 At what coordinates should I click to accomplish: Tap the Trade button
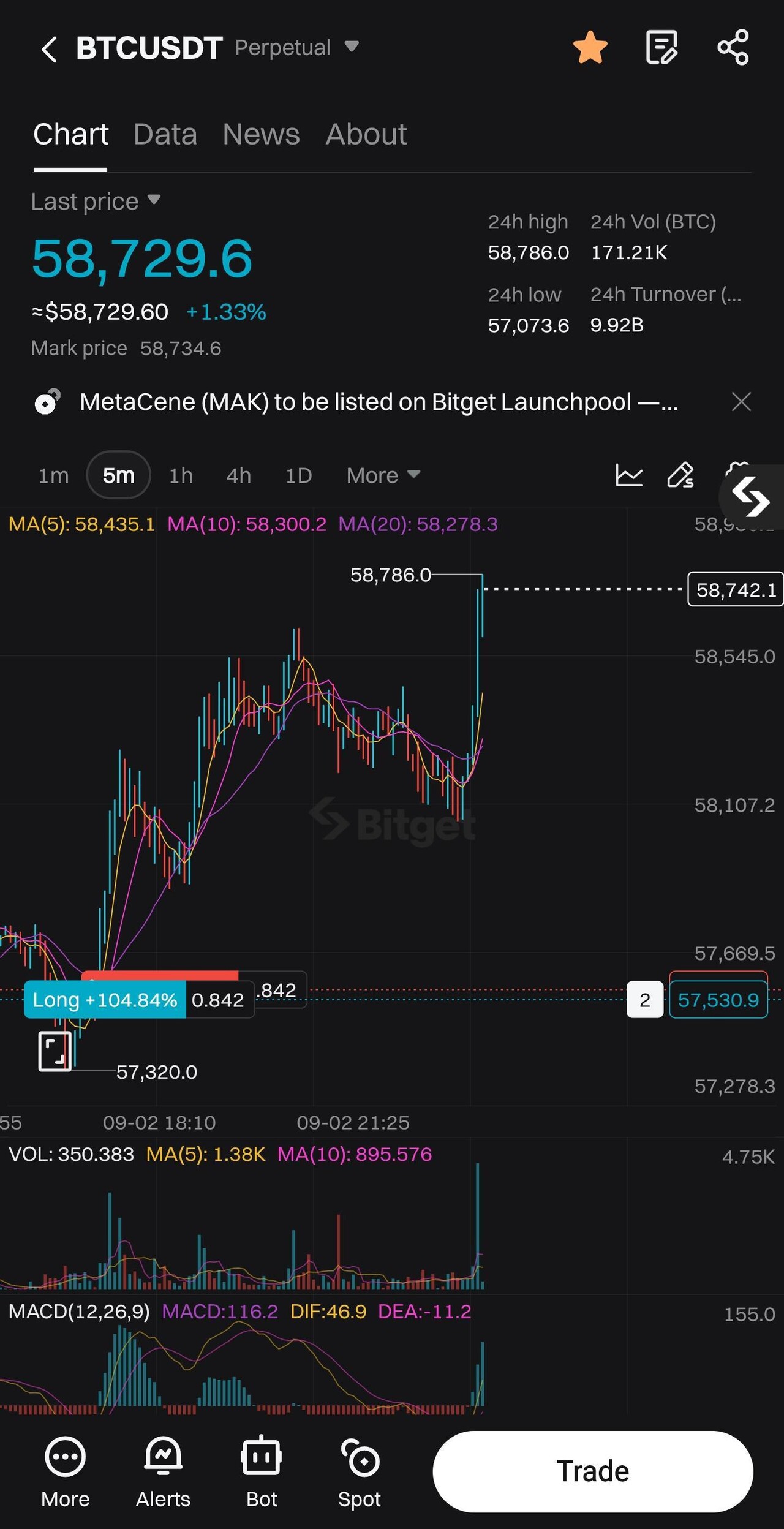592,1471
